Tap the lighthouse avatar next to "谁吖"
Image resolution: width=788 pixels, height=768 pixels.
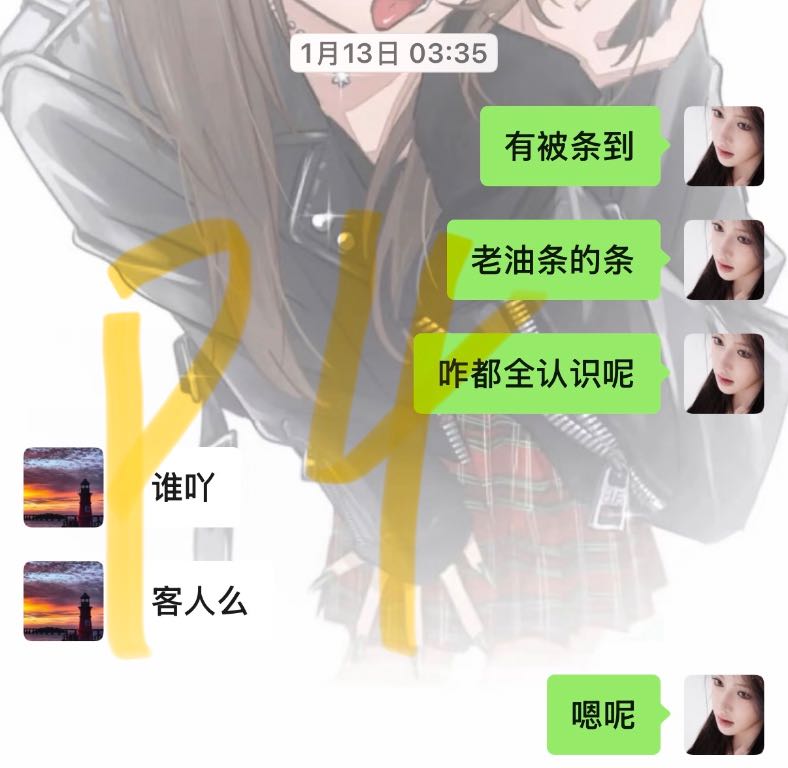point(63,487)
